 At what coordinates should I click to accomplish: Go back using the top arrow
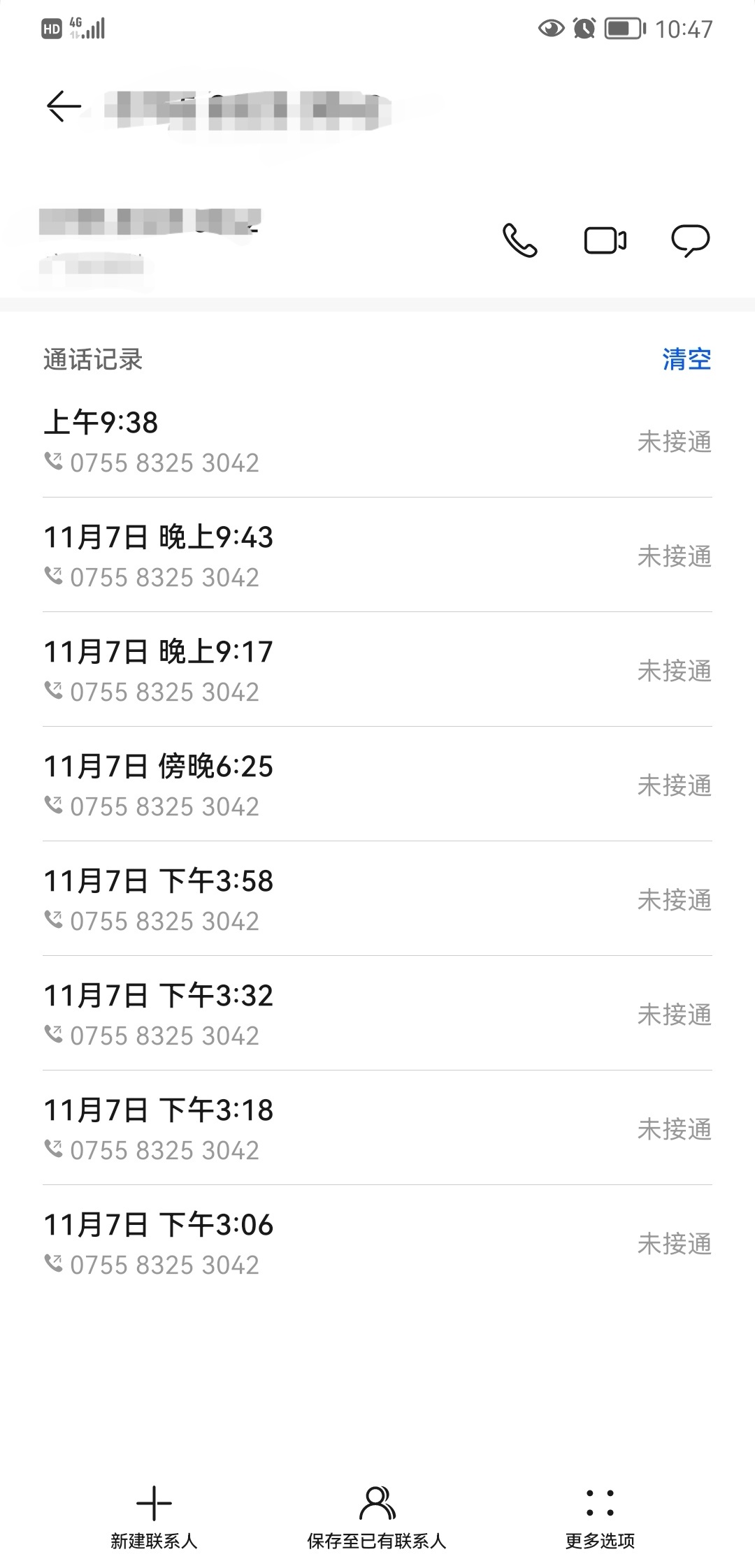point(64,107)
